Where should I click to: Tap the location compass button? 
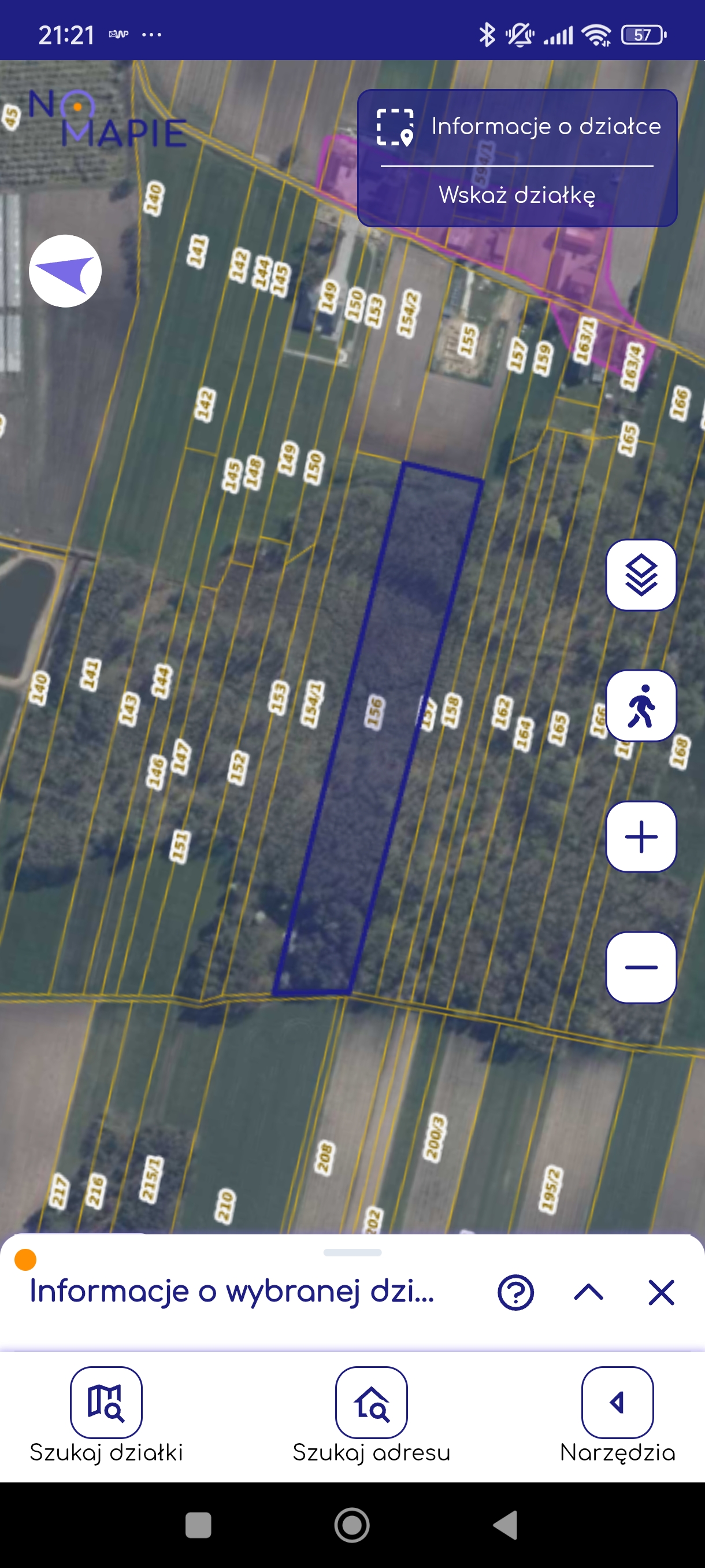pos(65,271)
